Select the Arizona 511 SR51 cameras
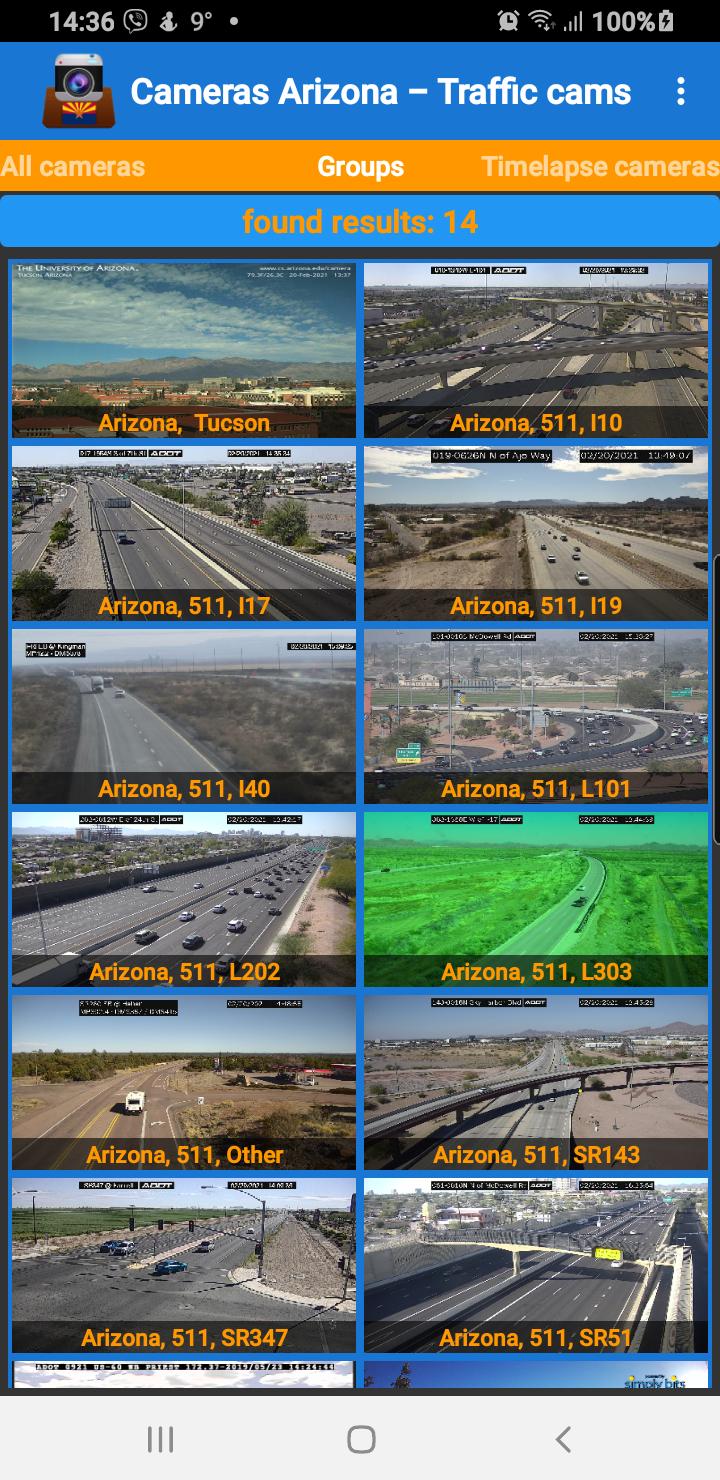 pyautogui.click(x=537, y=1265)
